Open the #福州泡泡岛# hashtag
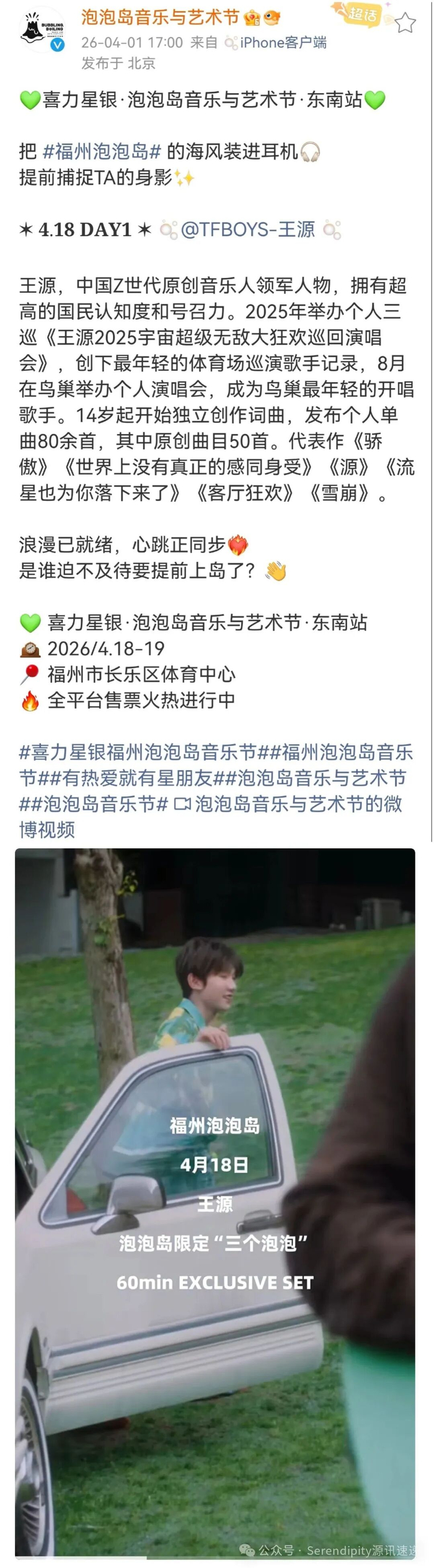 (102, 151)
